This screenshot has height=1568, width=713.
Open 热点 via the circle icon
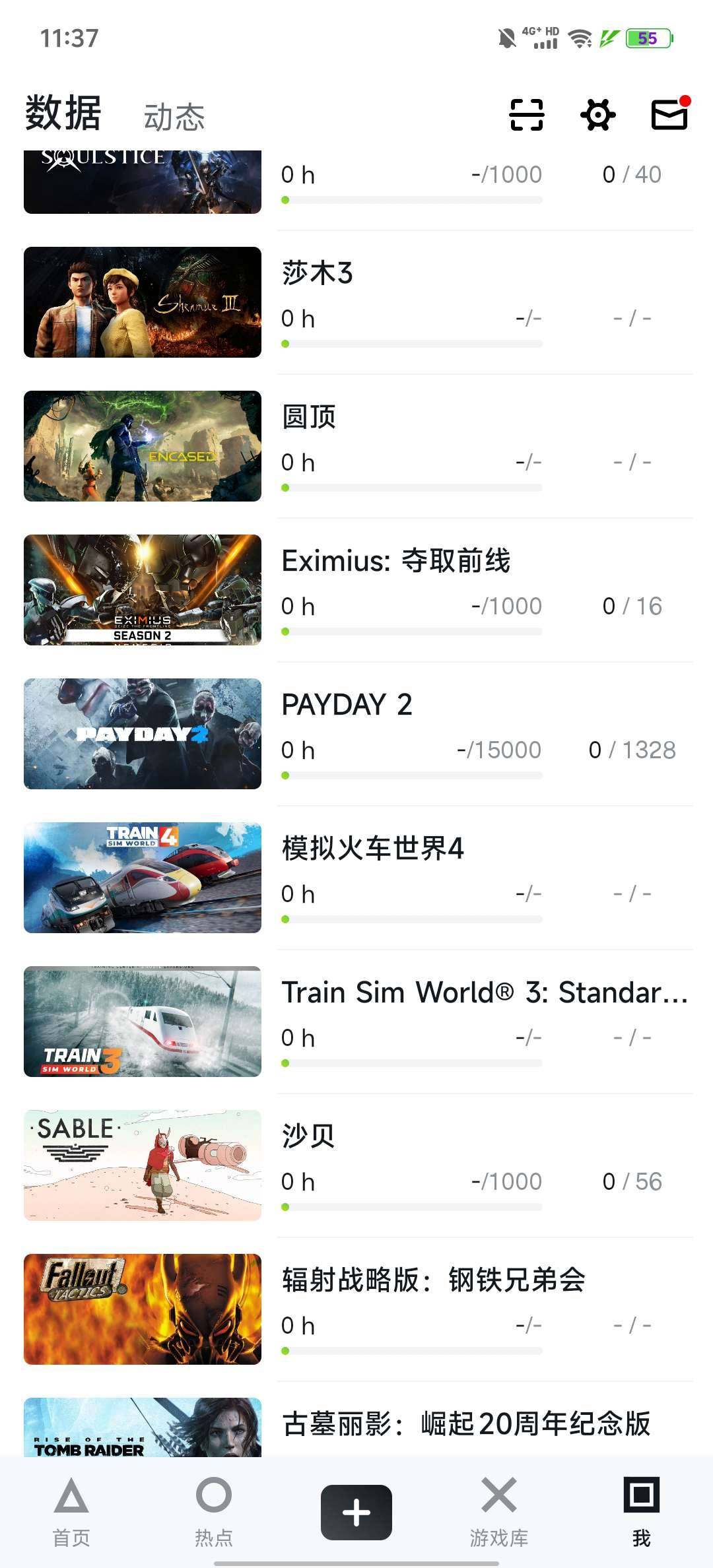click(x=213, y=1511)
